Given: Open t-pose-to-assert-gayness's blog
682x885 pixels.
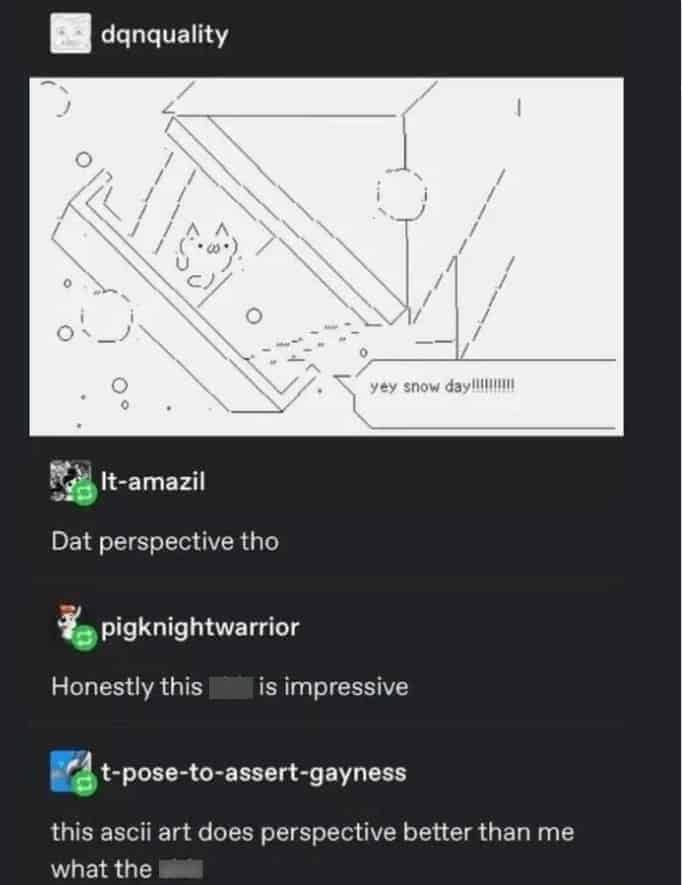Looking at the screenshot, I should coord(253,772).
